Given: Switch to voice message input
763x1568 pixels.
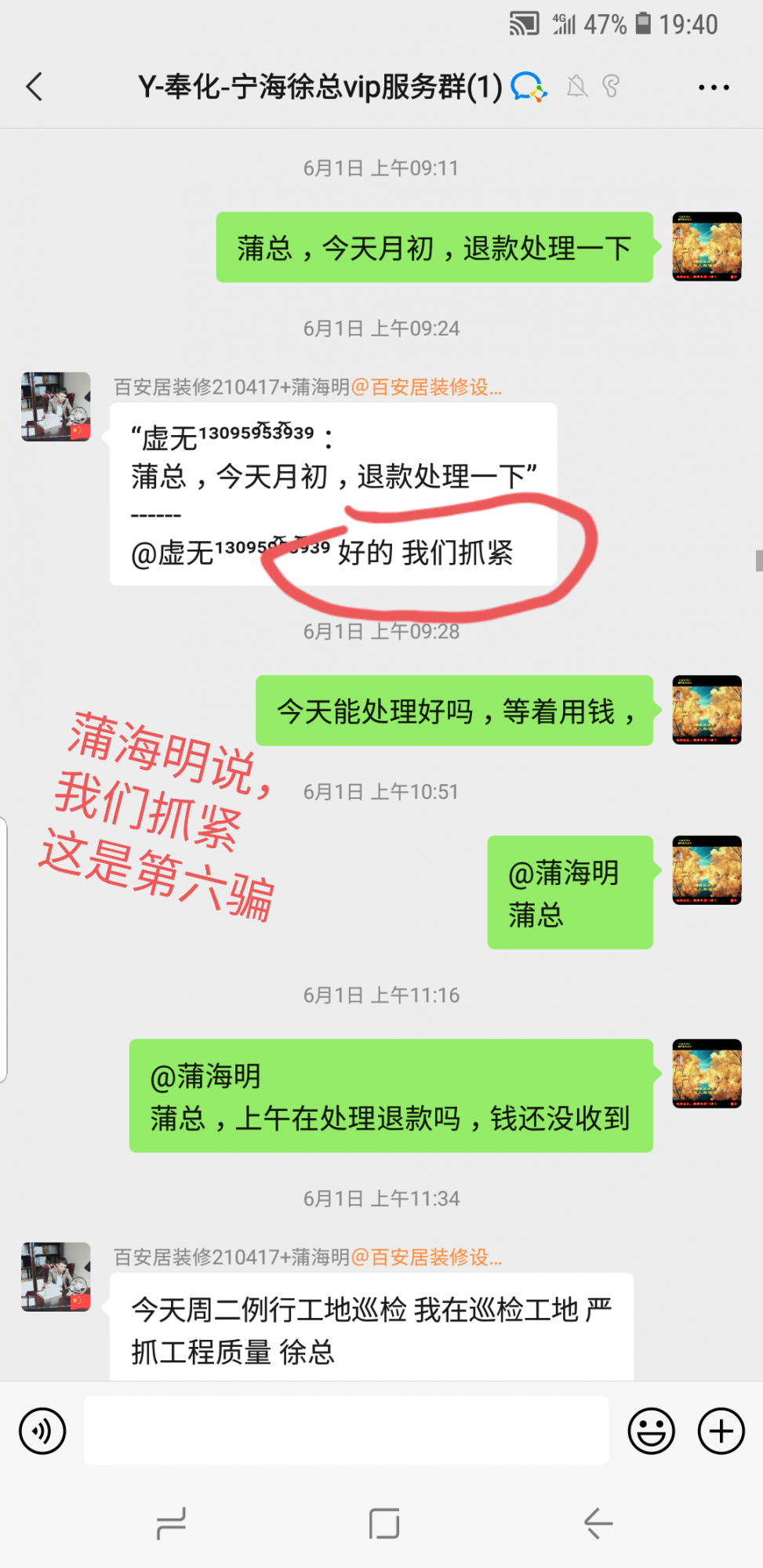Looking at the screenshot, I should pyautogui.click(x=42, y=1431).
